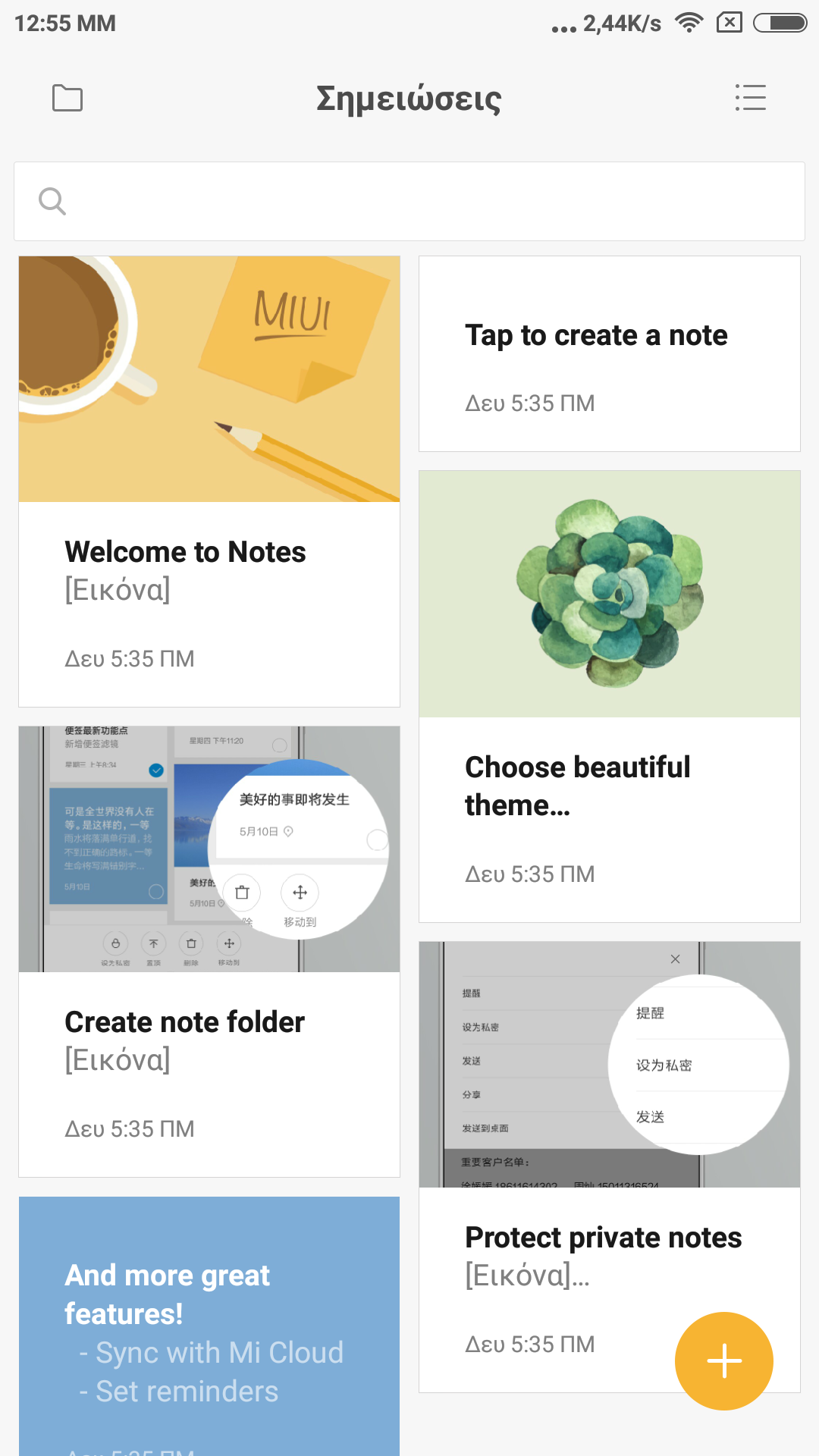Viewport: 819px width, 1456px height.
Task: Add a new note with plus button
Action: tap(723, 1360)
